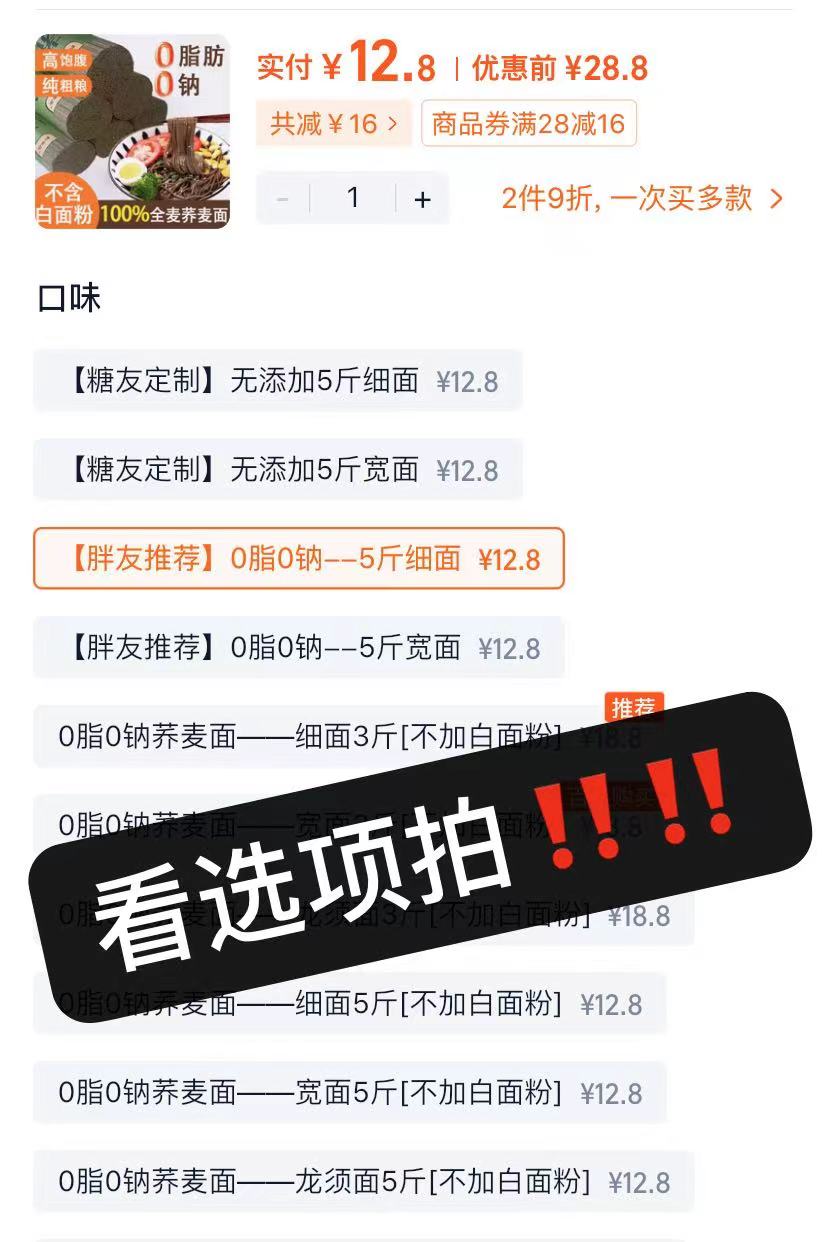Viewport: 828px width, 1242px height.
Task: Select 【糖友定制】无添加5斤细面 option
Action: point(278,381)
